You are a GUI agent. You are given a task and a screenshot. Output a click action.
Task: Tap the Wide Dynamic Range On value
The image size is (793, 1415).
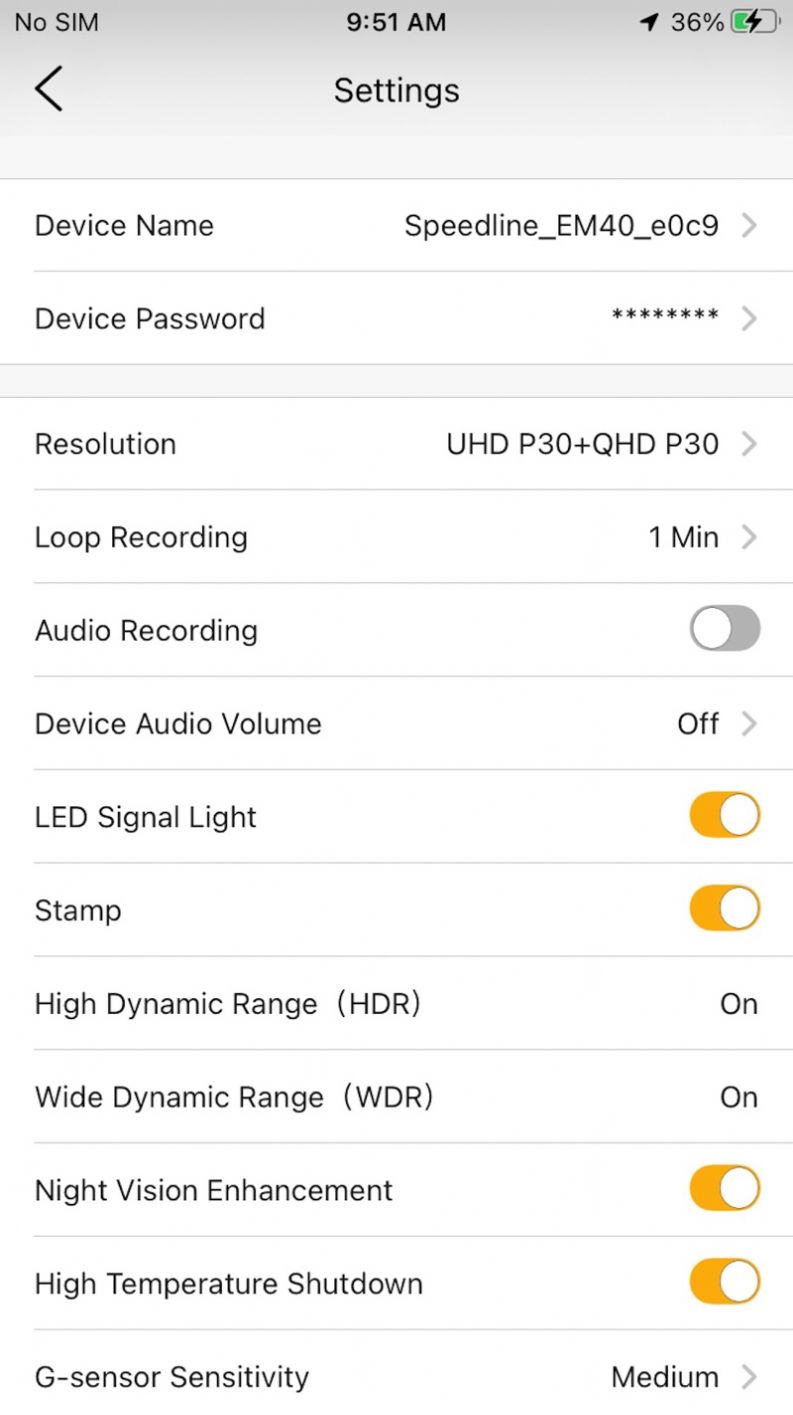pyautogui.click(x=738, y=1097)
